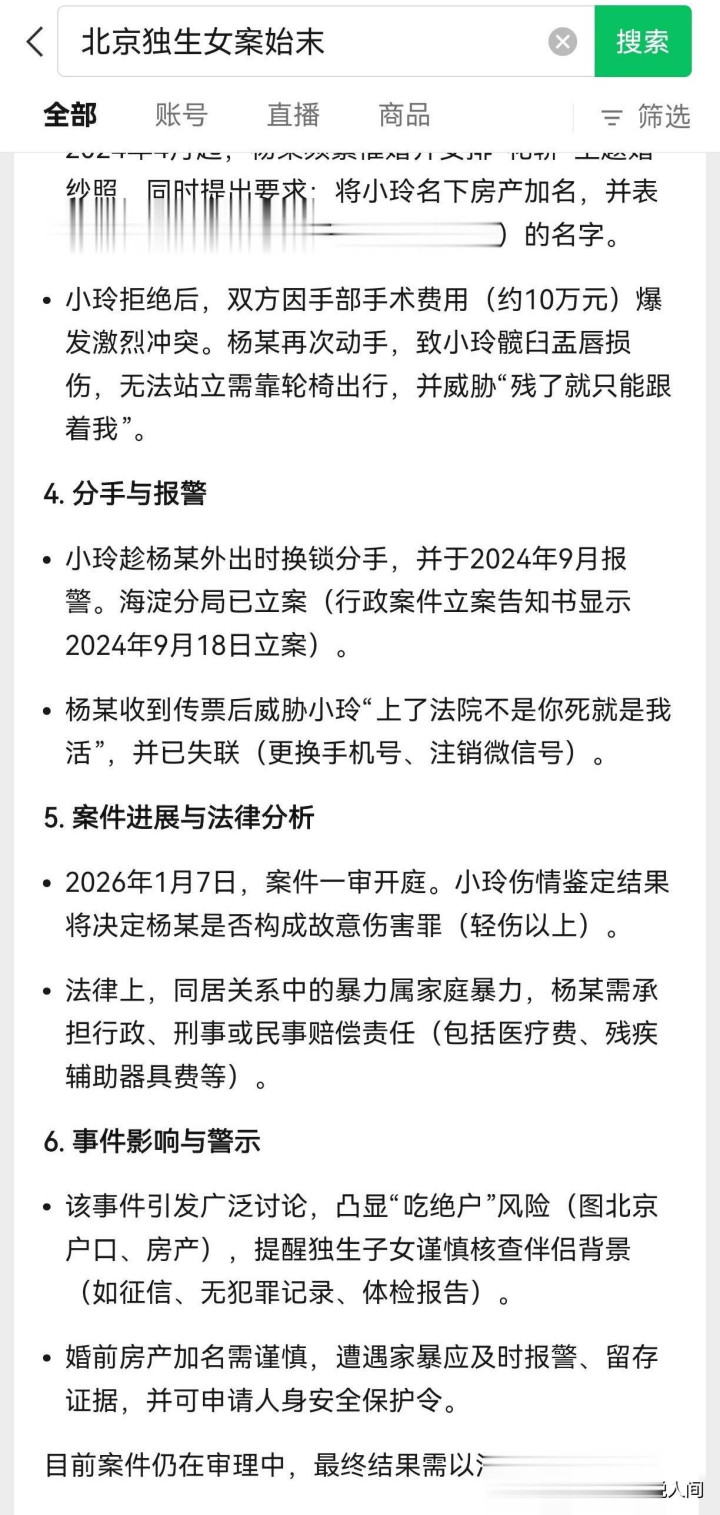Switch to the 账号 tab

pos(181,115)
